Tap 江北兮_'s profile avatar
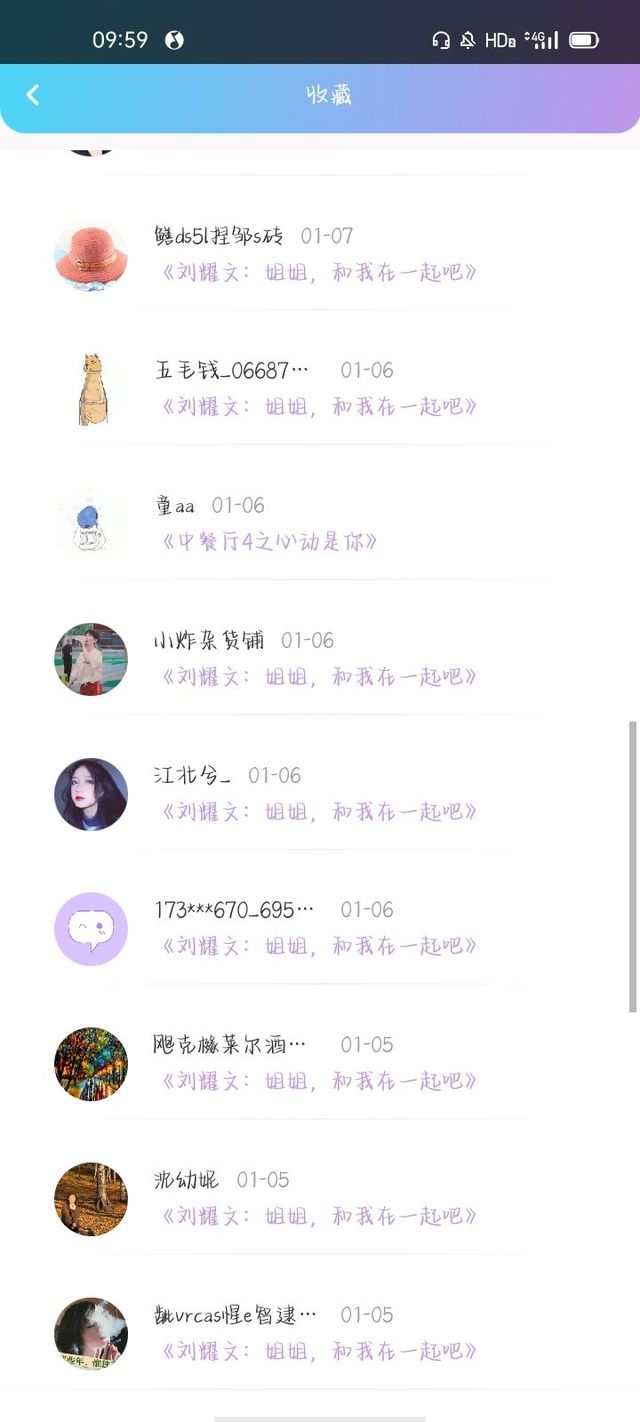 click(x=91, y=794)
